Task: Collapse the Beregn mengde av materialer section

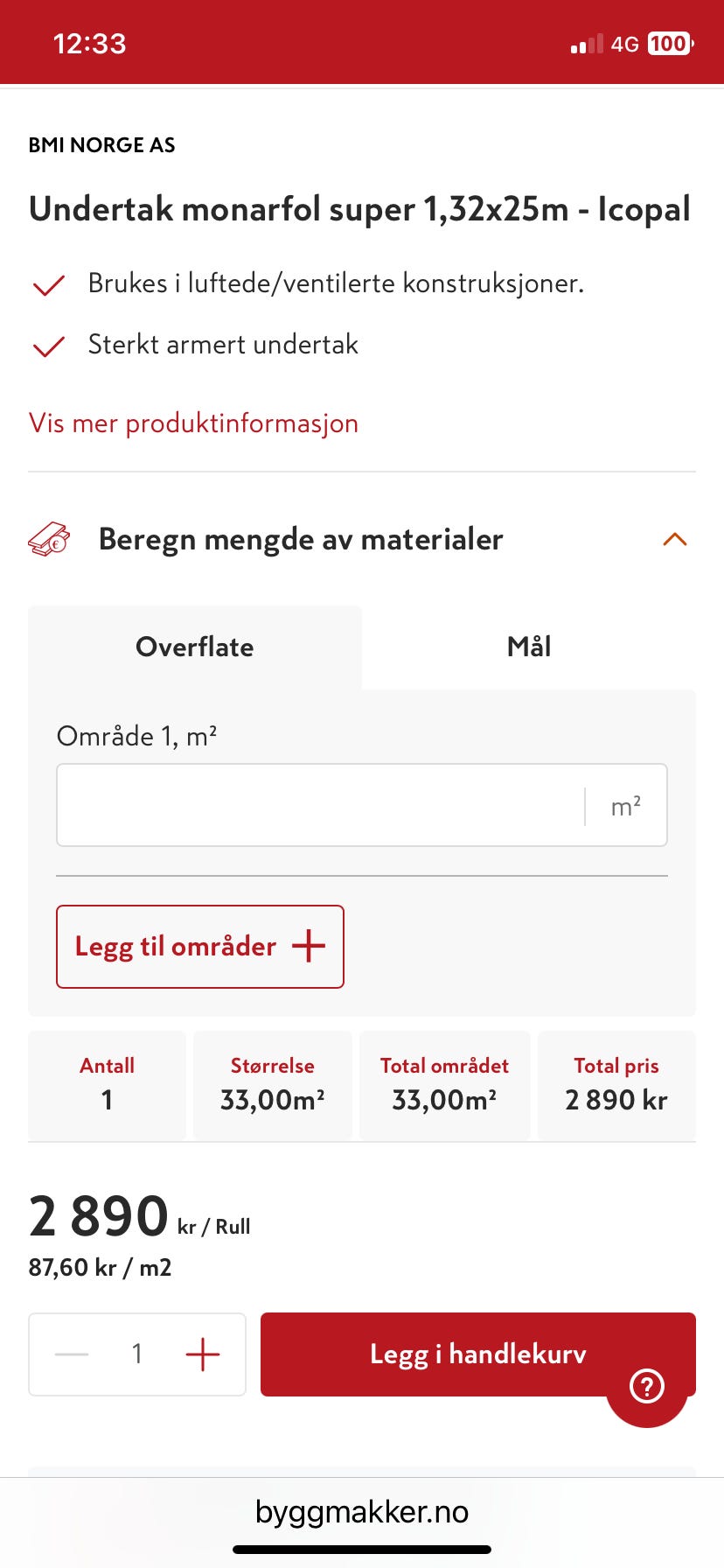Action: coord(674,539)
